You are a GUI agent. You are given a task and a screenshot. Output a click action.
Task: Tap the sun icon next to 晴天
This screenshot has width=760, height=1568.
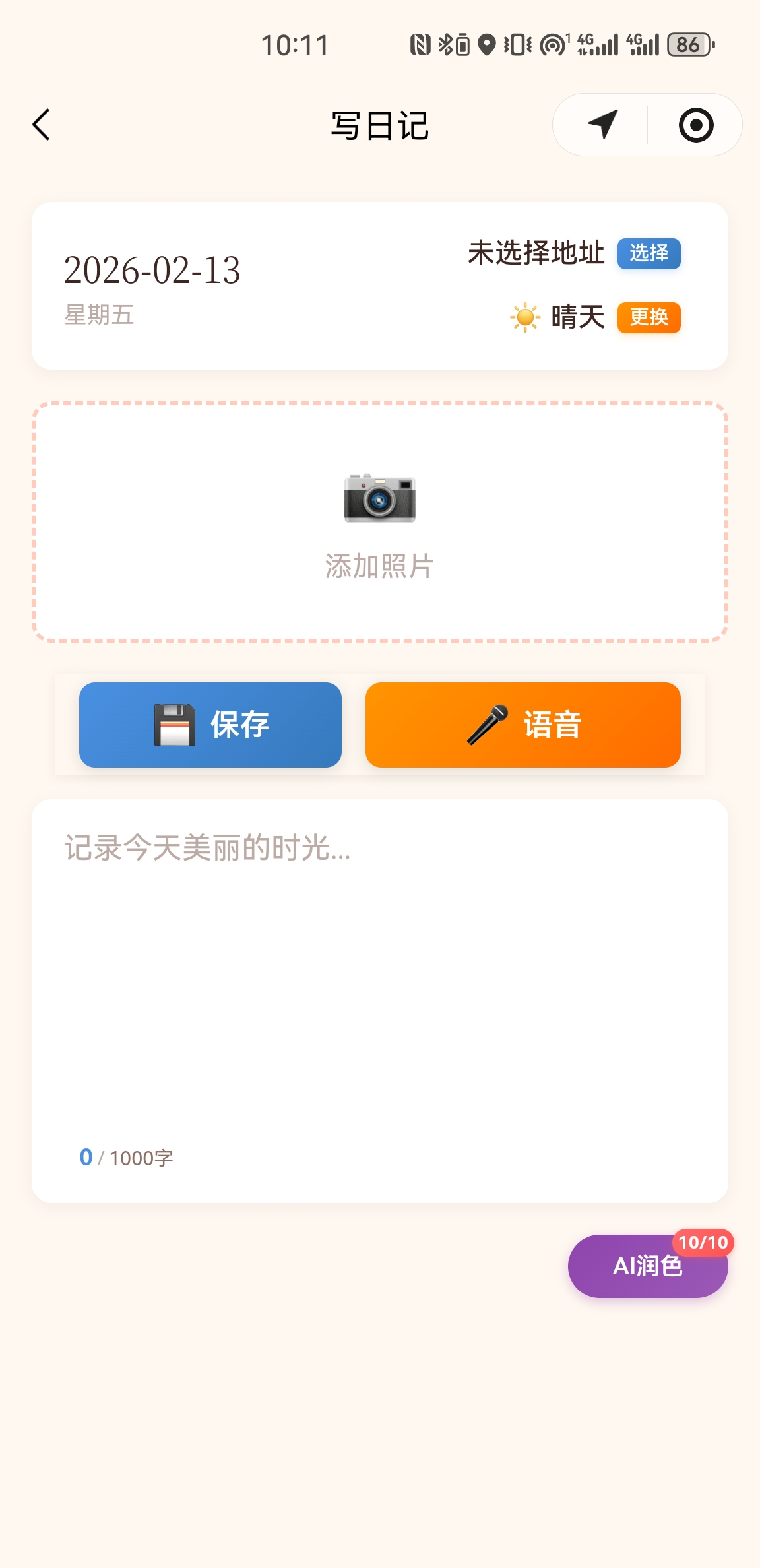(523, 317)
